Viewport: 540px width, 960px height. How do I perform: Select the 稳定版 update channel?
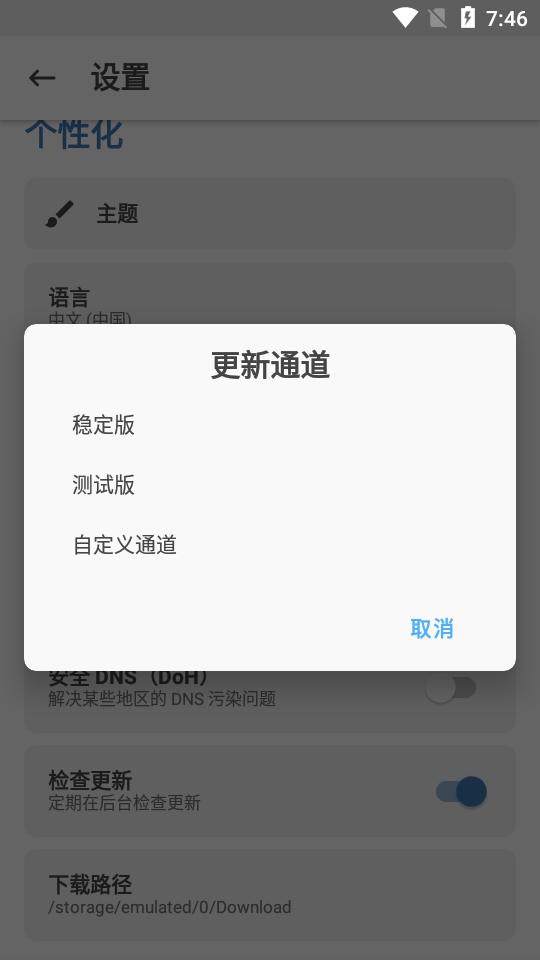(269, 425)
